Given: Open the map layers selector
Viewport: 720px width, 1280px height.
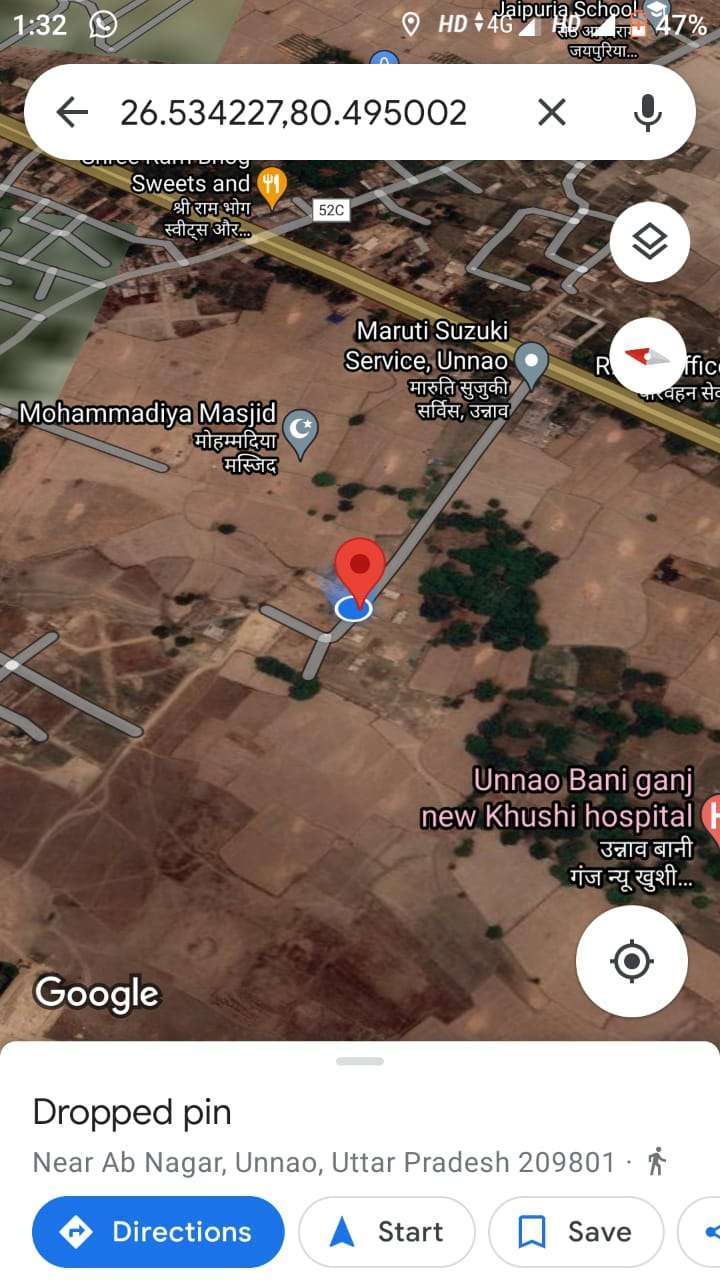Looking at the screenshot, I should 650,241.
